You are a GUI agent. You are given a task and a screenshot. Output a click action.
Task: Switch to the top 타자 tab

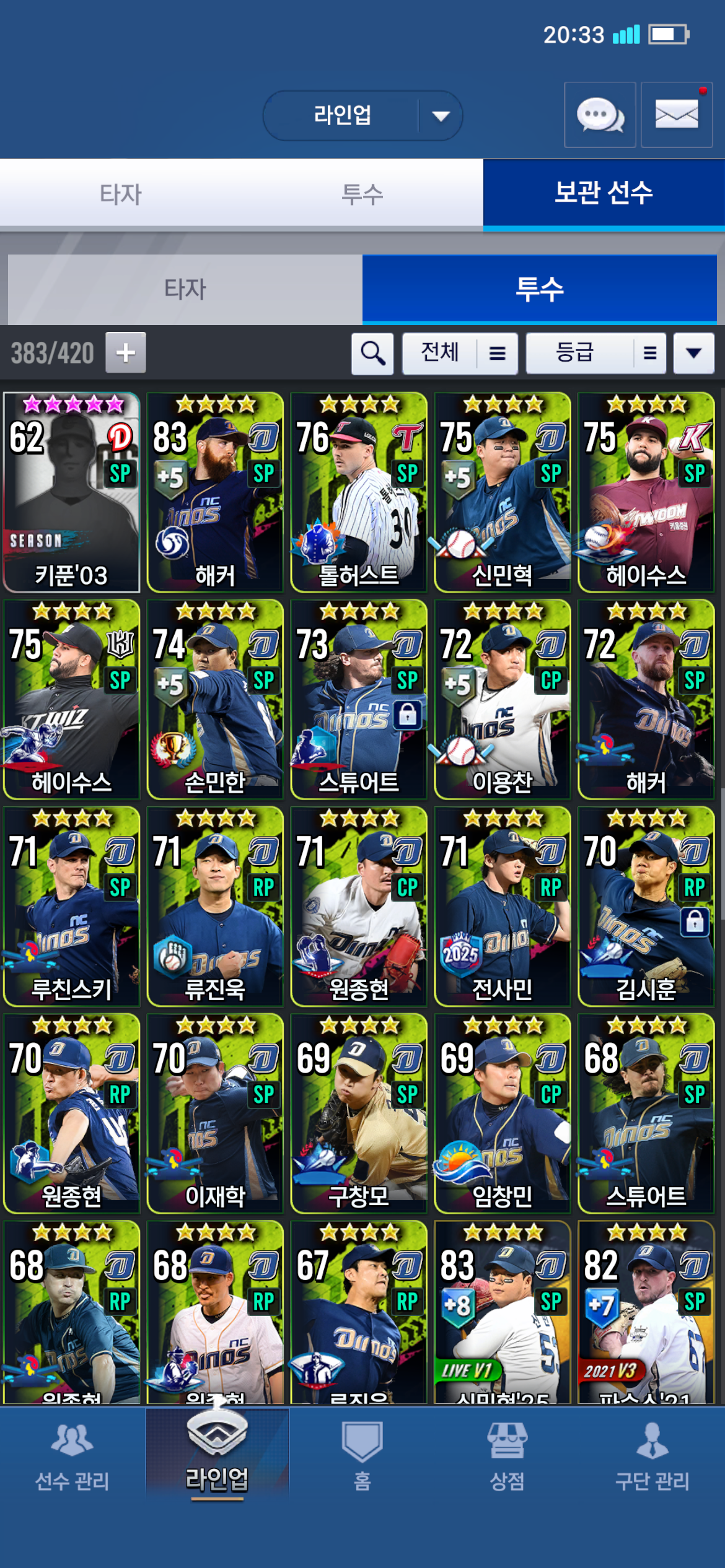coord(121,194)
